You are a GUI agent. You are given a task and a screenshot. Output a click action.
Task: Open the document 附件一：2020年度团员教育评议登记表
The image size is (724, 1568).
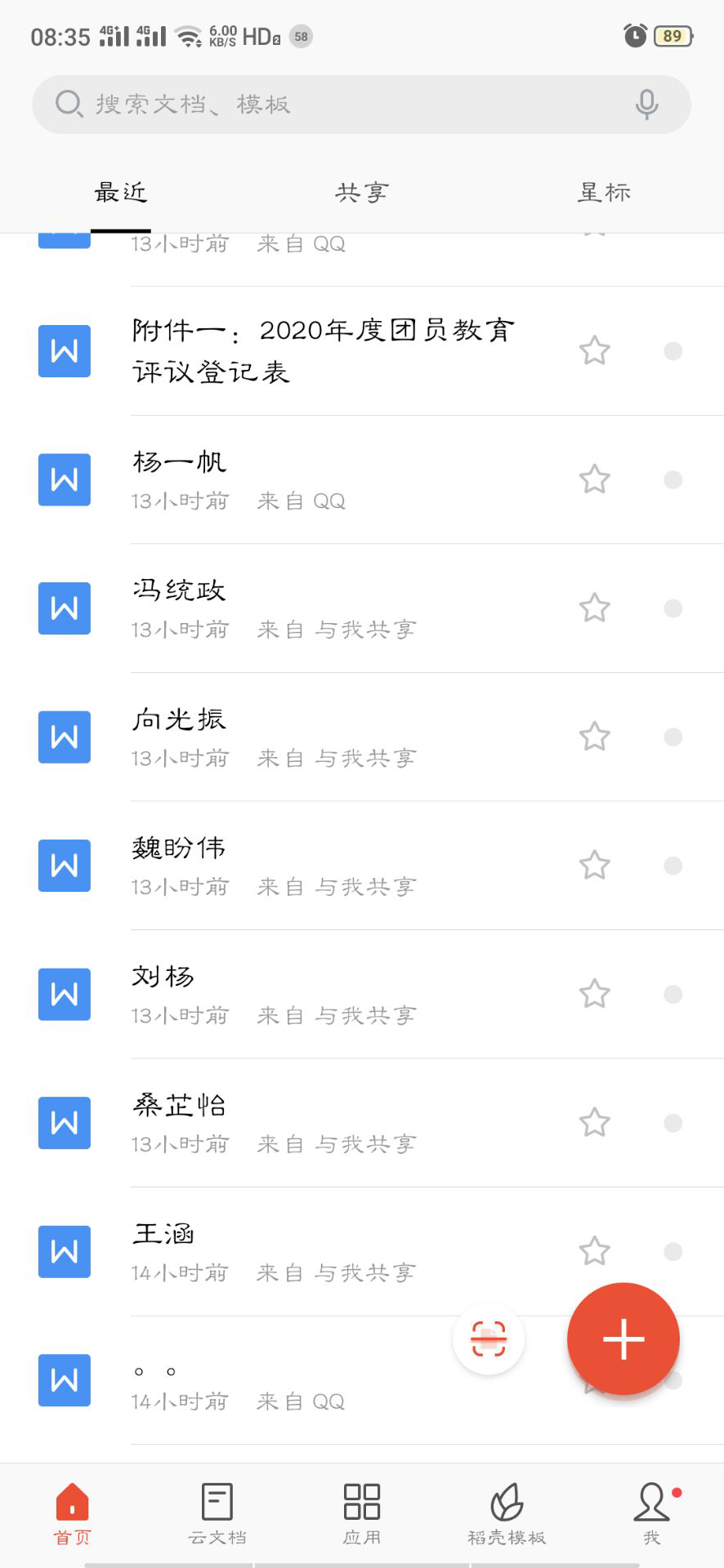pyautogui.click(x=362, y=351)
